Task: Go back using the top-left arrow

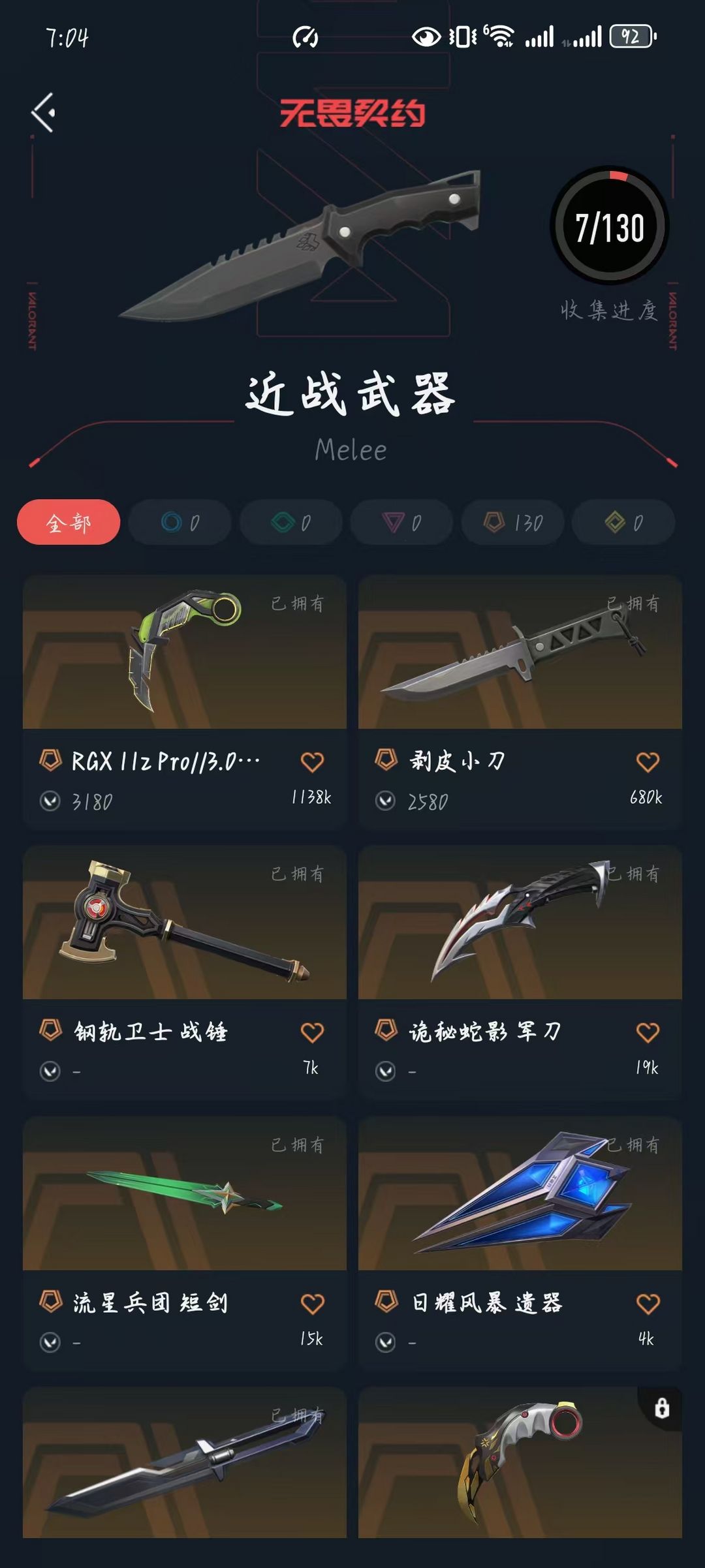Action: tap(43, 112)
